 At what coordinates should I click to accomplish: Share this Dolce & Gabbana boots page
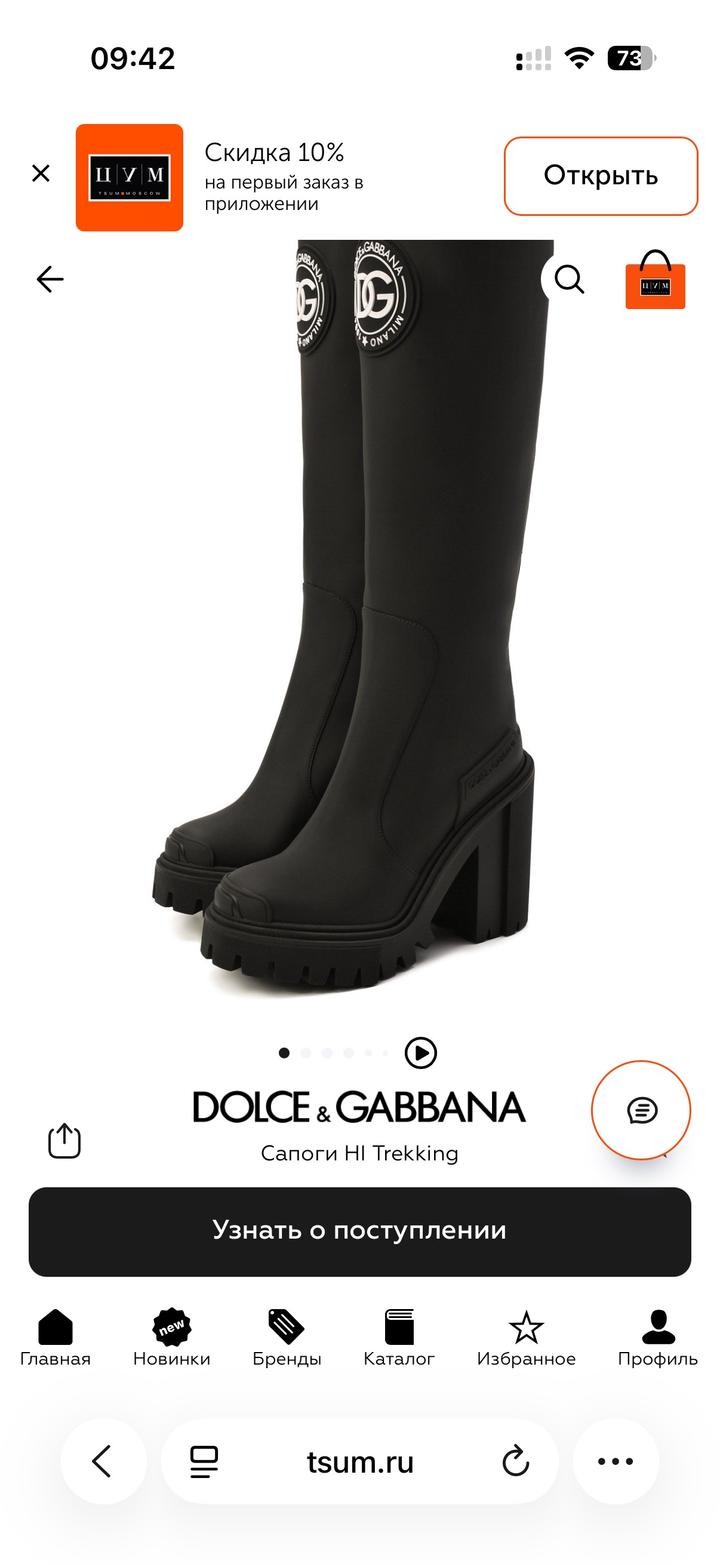click(x=64, y=1141)
